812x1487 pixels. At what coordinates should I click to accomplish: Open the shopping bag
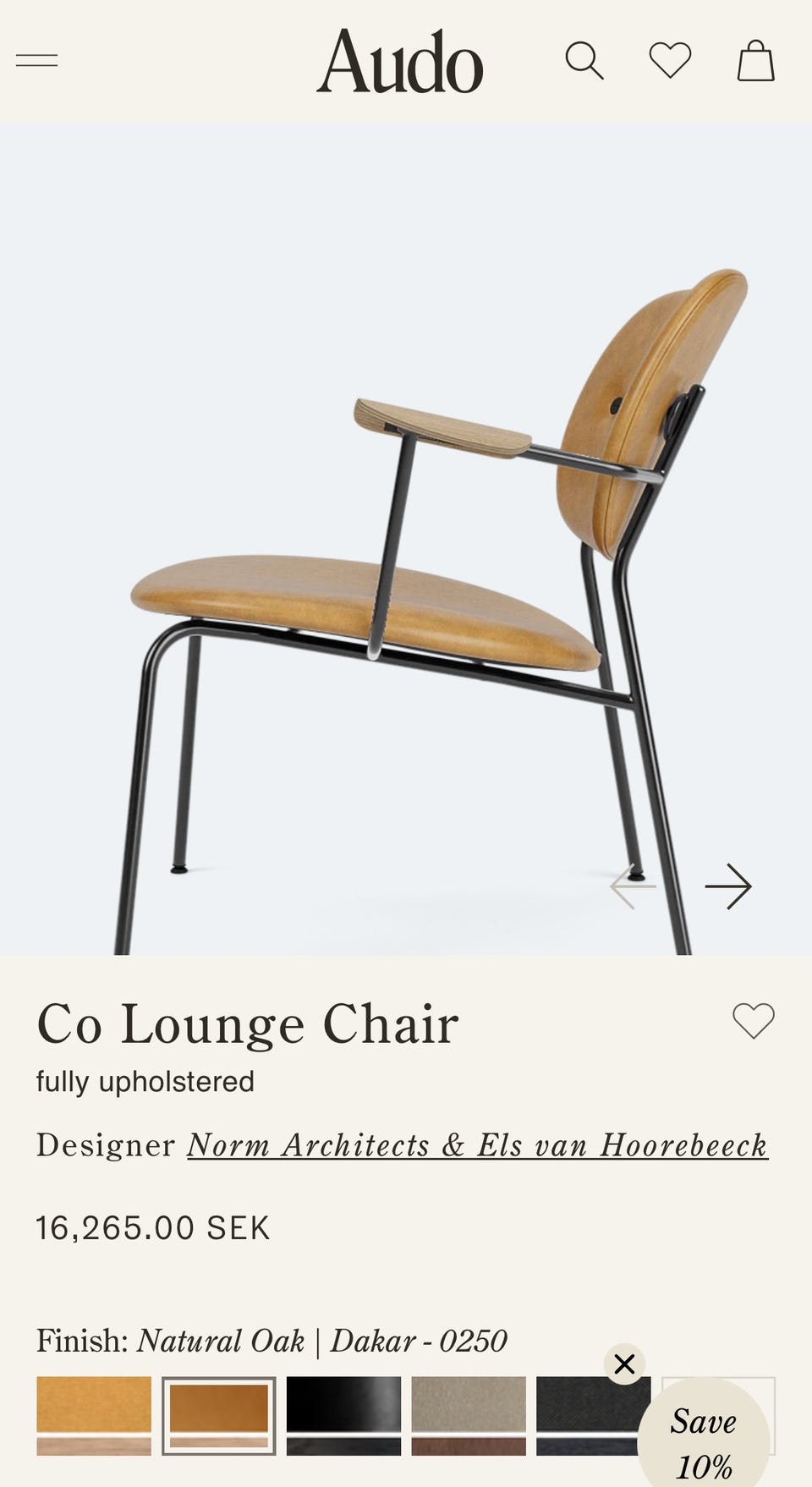click(x=755, y=61)
